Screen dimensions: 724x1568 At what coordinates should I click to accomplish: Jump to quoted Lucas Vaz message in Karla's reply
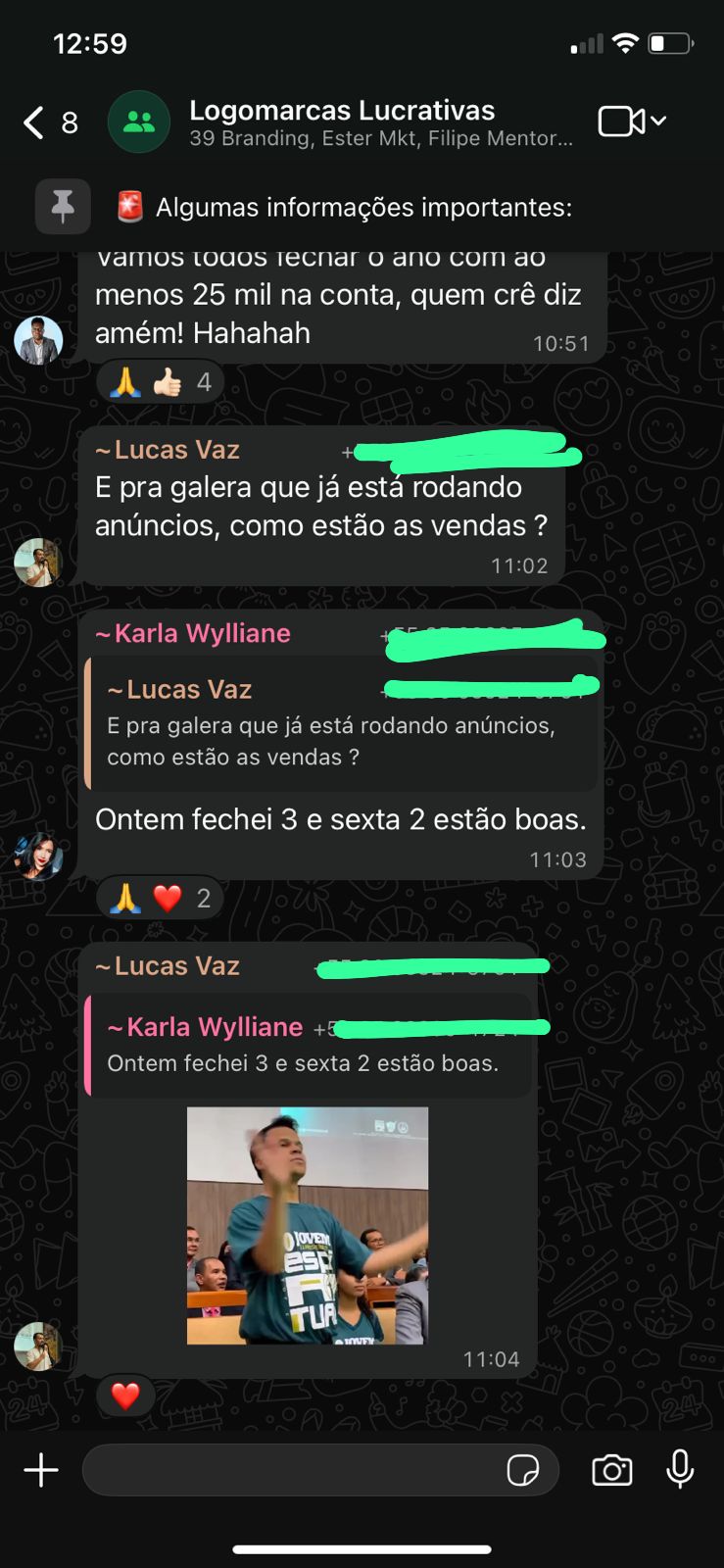341,723
